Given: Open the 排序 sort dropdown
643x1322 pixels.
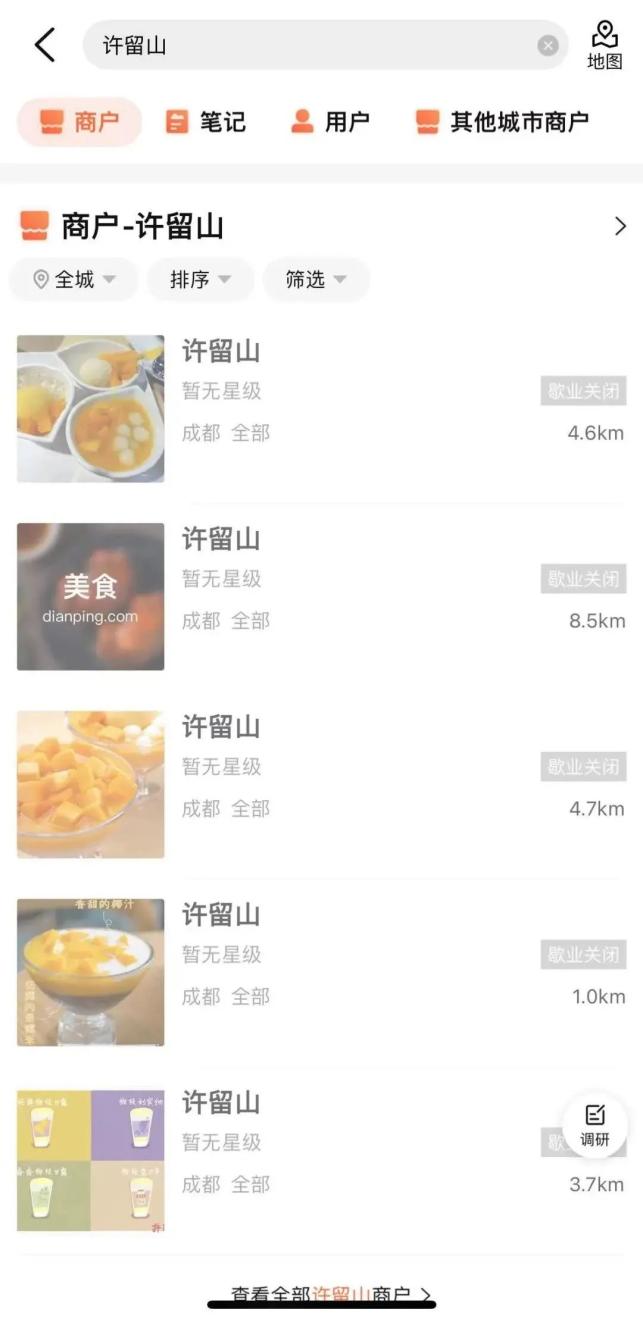Looking at the screenshot, I should coord(200,280).
